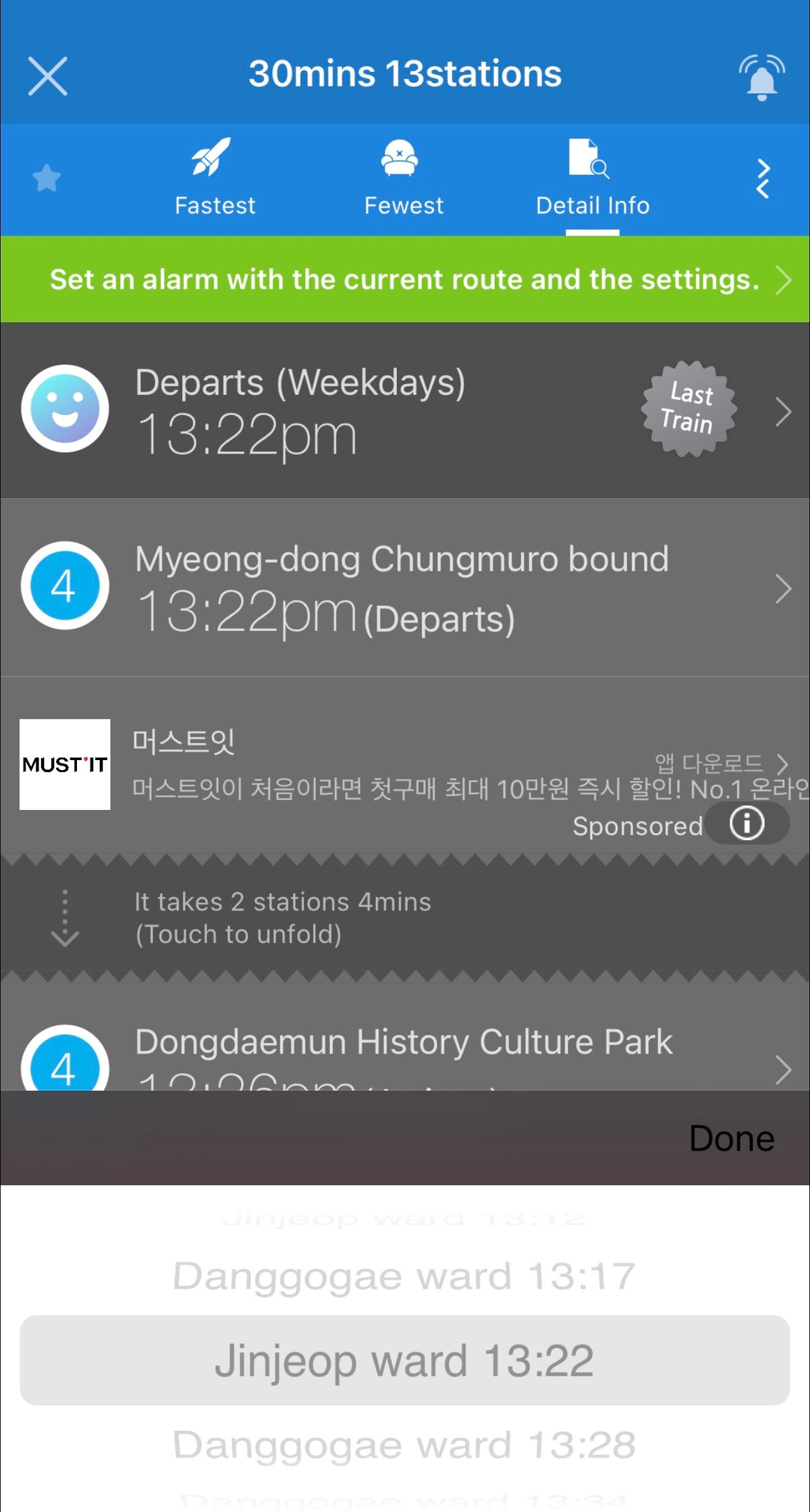
Task: Tap the smiley departure time icon
Action: [x=65, y=408]
